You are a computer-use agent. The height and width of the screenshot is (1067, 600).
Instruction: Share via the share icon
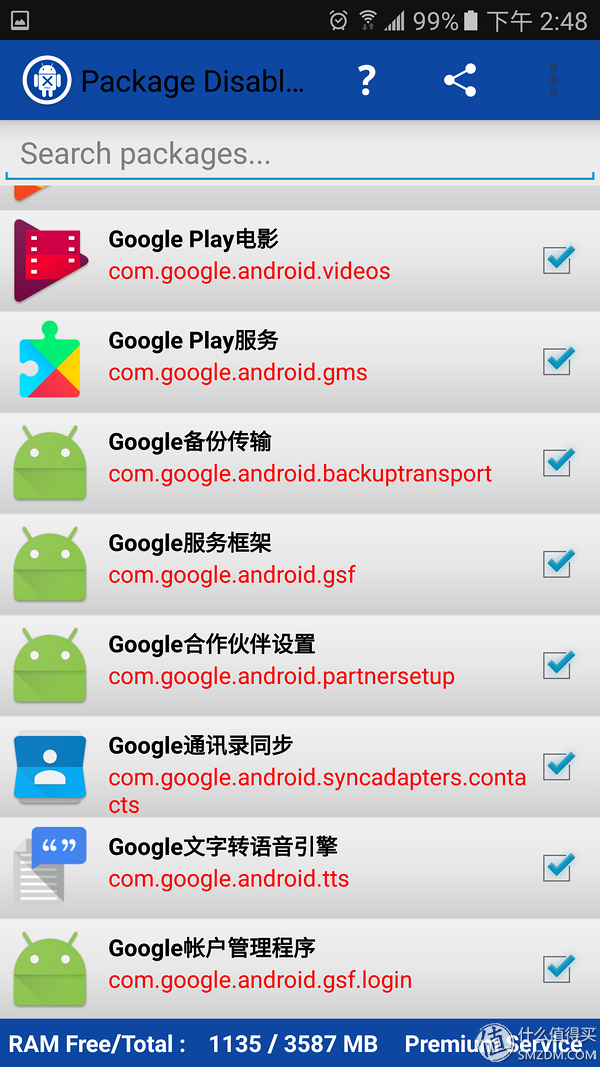click(x=461, y=80)
